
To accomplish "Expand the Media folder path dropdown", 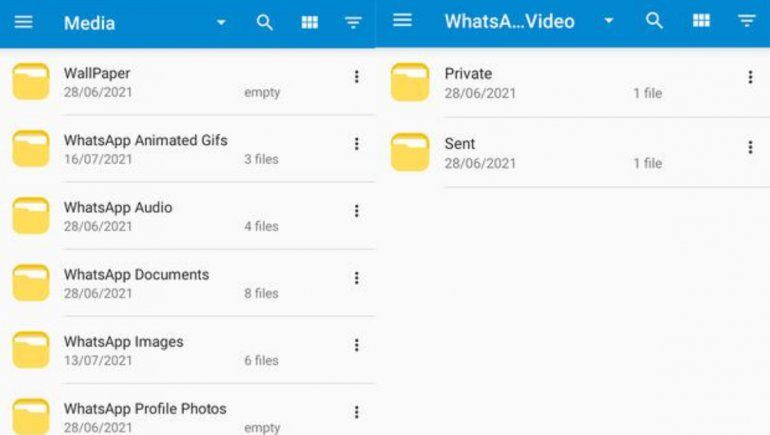I will (221, 23).
